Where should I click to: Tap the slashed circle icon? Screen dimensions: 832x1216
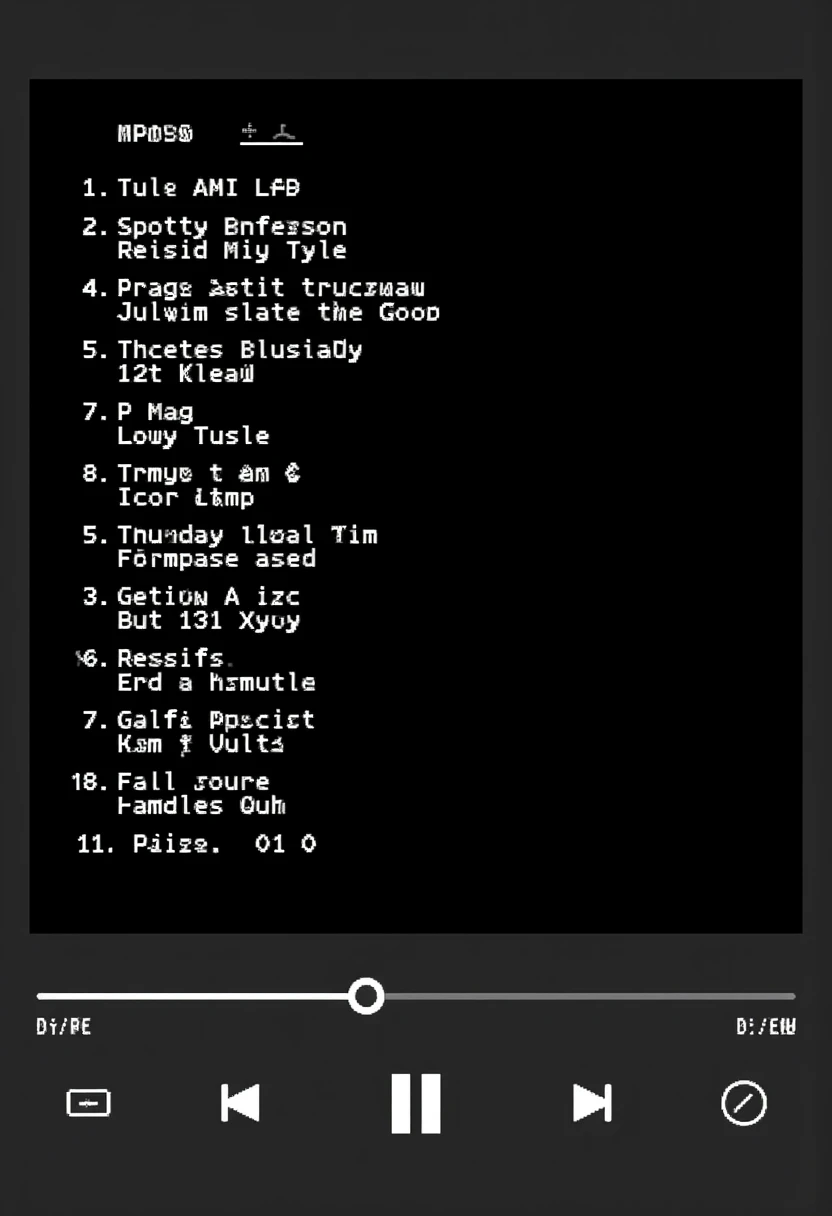point(743,1104)
